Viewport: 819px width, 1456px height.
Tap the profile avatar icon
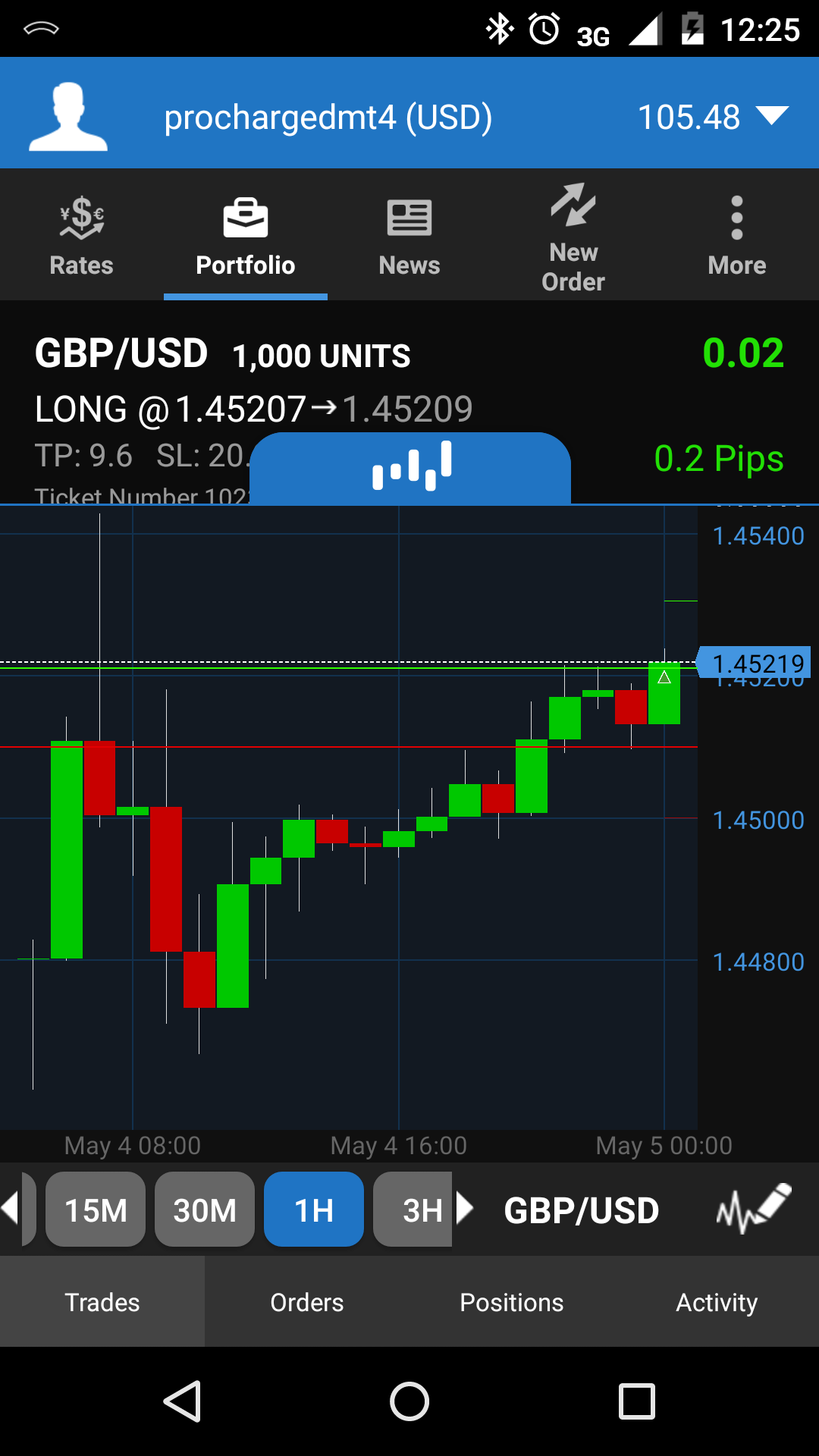point(68,116)
